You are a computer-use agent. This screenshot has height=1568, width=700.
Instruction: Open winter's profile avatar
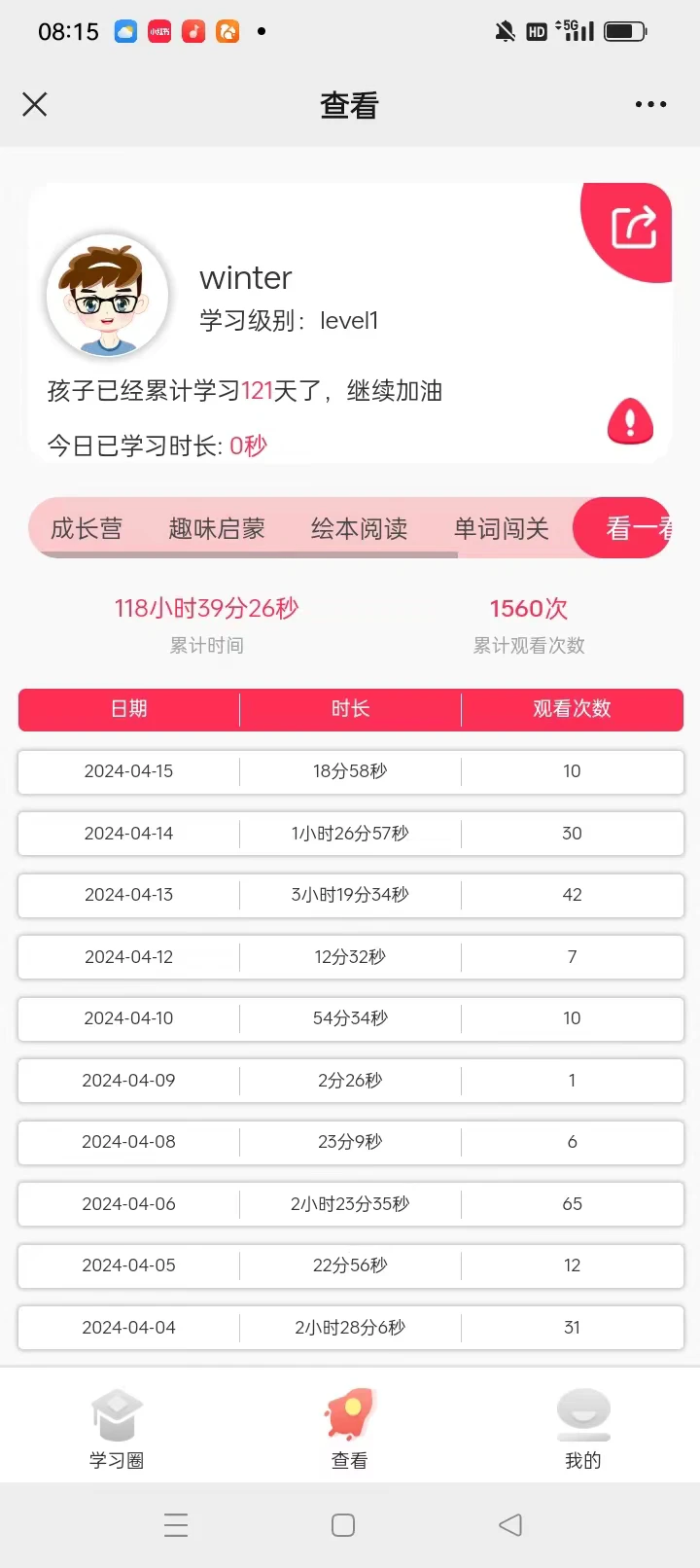108,297
